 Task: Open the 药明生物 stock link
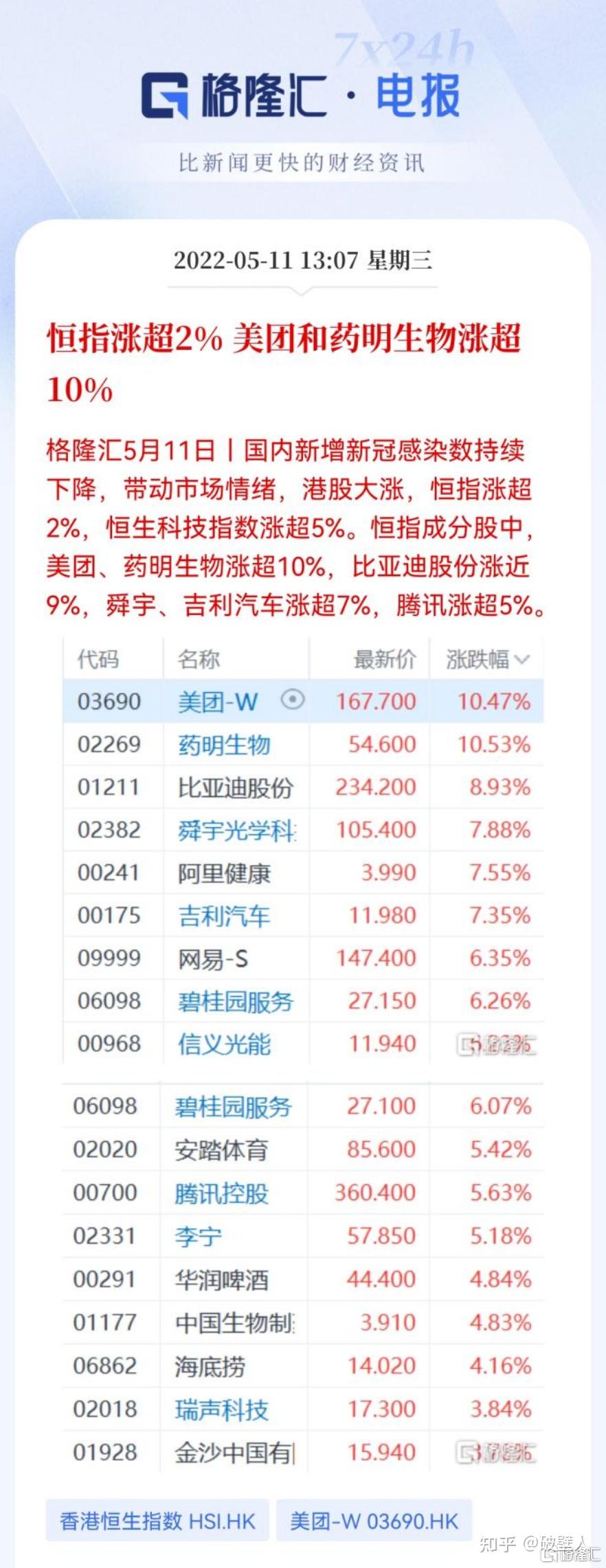point(223,744)
